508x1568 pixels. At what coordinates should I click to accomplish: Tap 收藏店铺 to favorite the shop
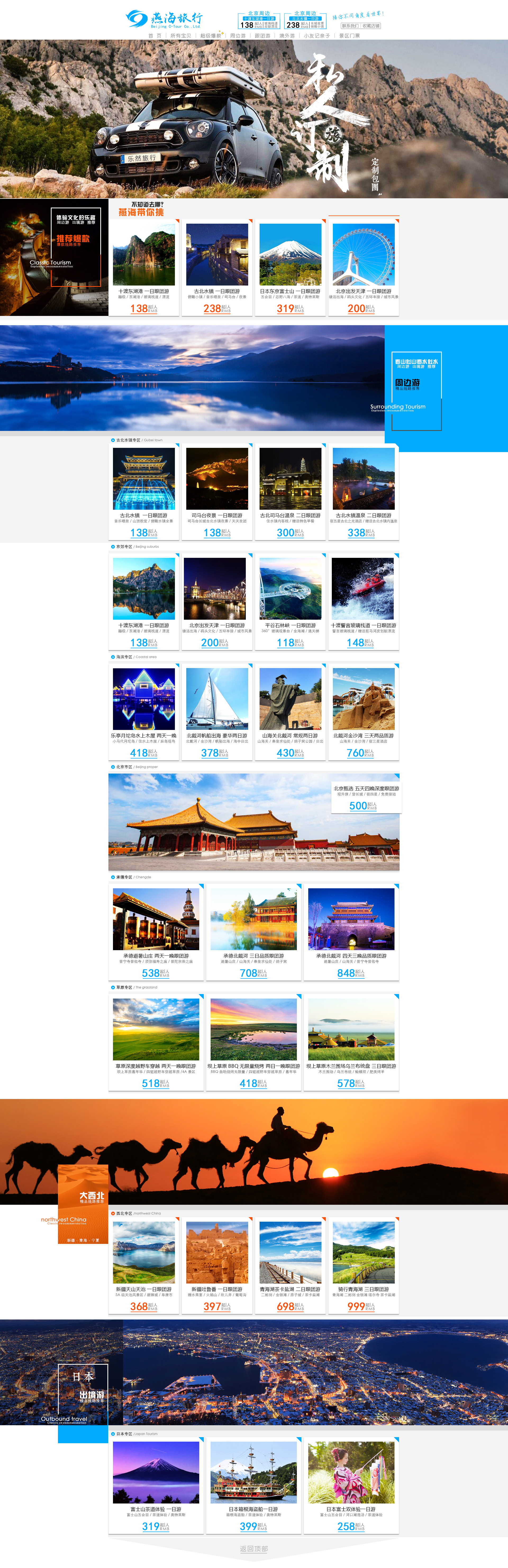click(x=371, y=26)
